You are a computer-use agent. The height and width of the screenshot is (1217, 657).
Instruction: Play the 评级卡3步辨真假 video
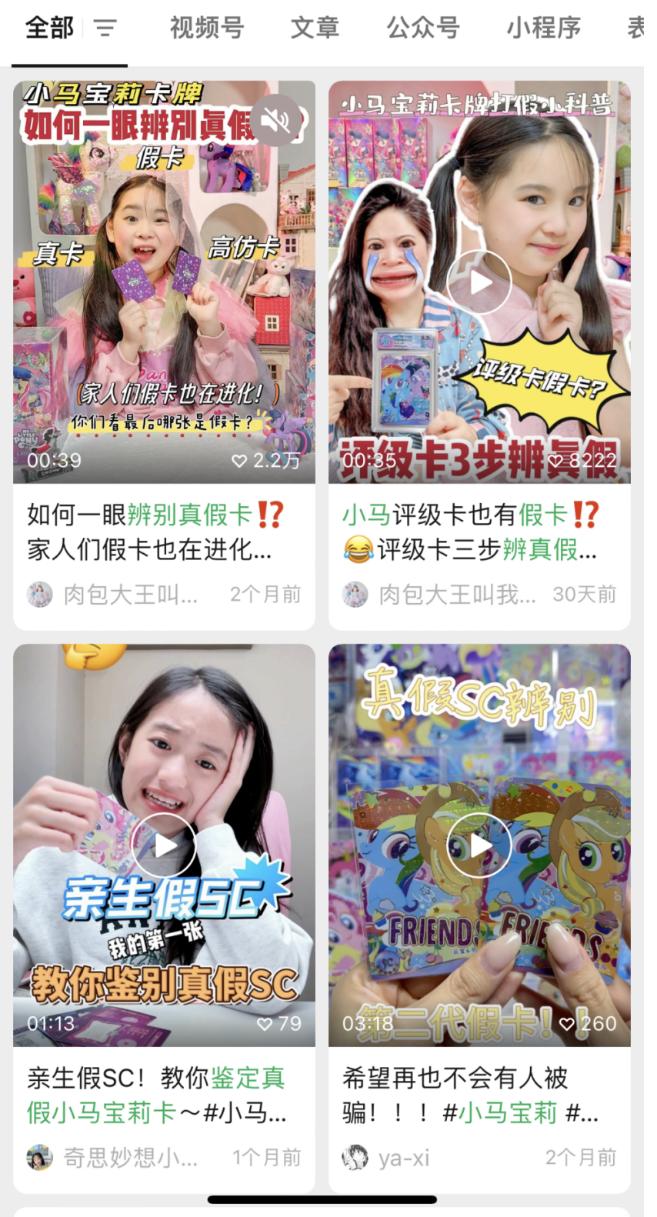(479, 282)
